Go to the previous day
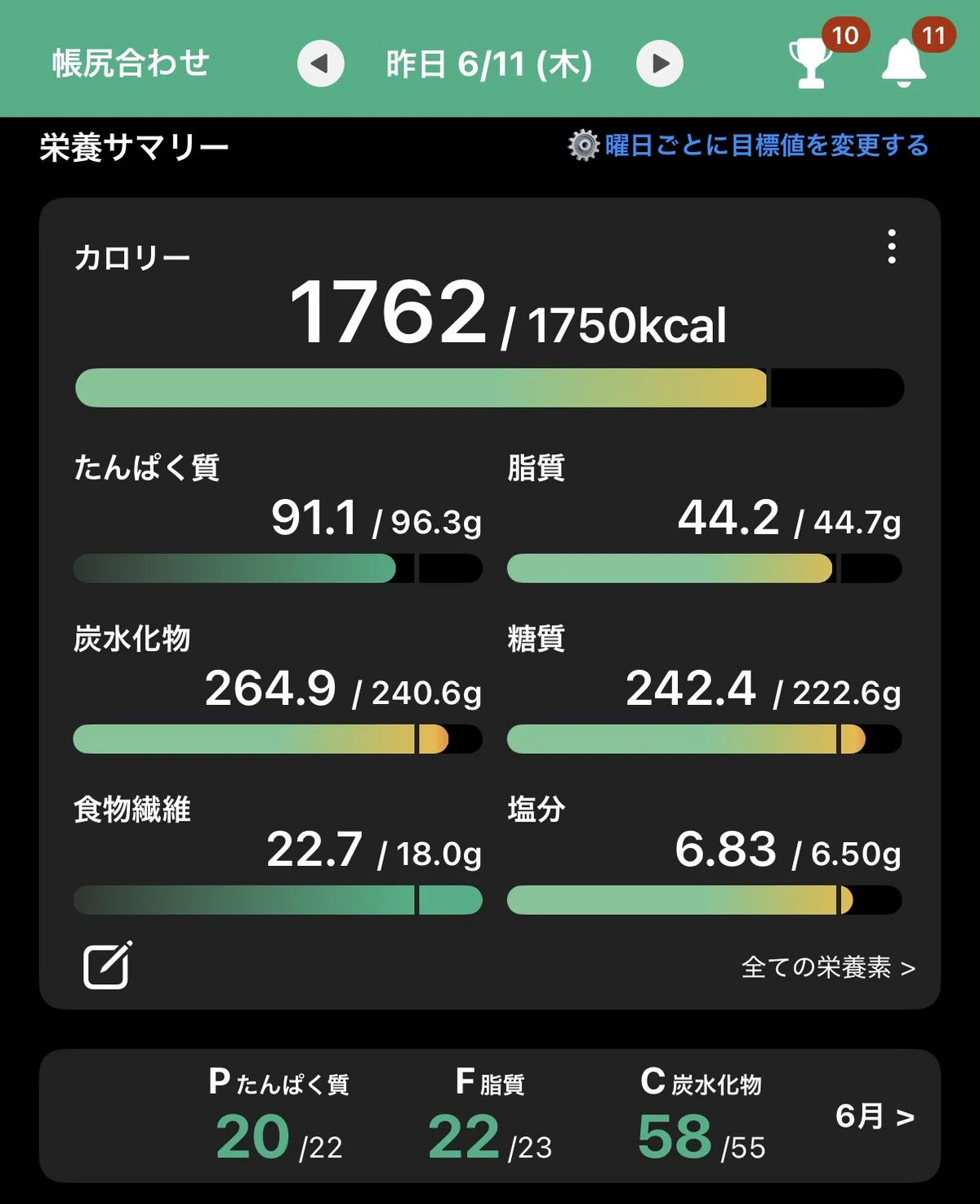Image resolution: width=980 pixels, height=1204 pixels. pos(320,64)
